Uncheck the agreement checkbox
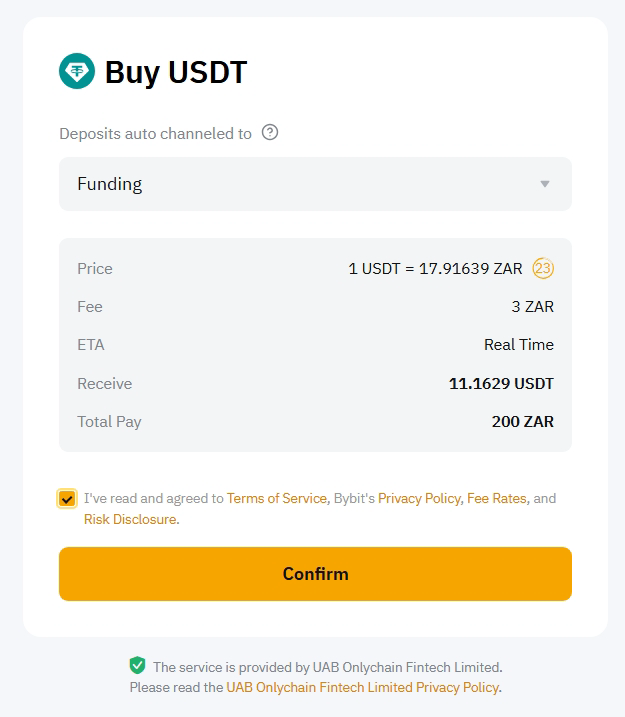 67,498
